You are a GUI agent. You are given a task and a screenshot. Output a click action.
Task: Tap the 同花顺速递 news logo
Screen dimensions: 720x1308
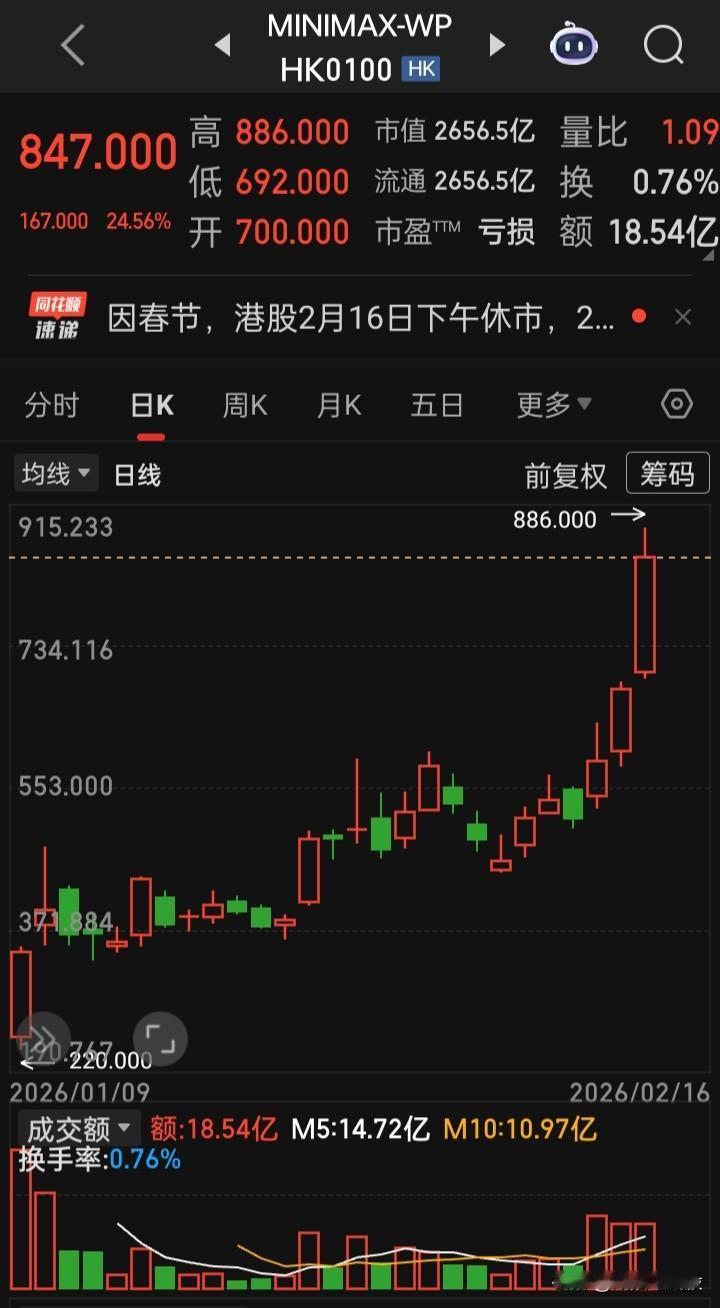pyautogui.click(x=60, y=316)
